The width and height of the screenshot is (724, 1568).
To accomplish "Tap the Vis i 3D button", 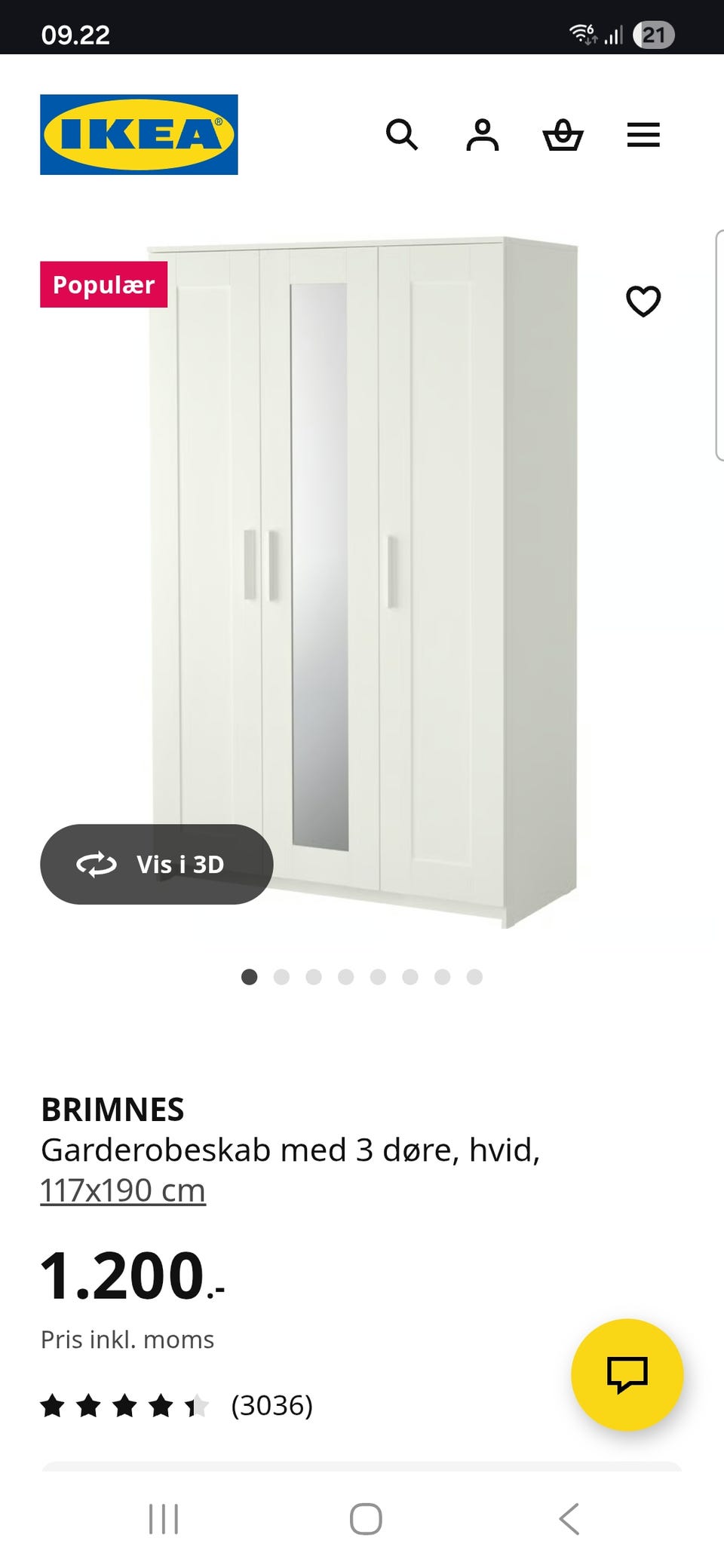I will point(157,864).
